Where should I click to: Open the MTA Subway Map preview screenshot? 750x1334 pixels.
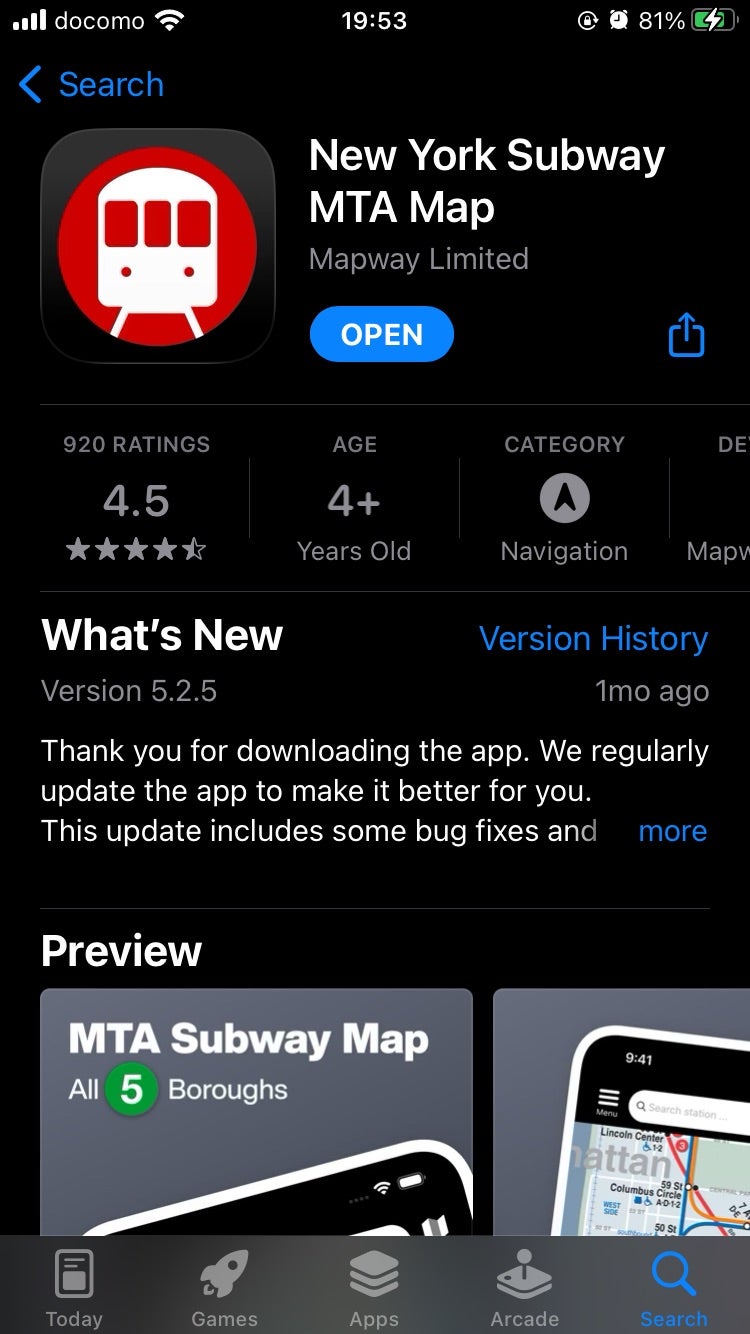(x=256, y=1110)
